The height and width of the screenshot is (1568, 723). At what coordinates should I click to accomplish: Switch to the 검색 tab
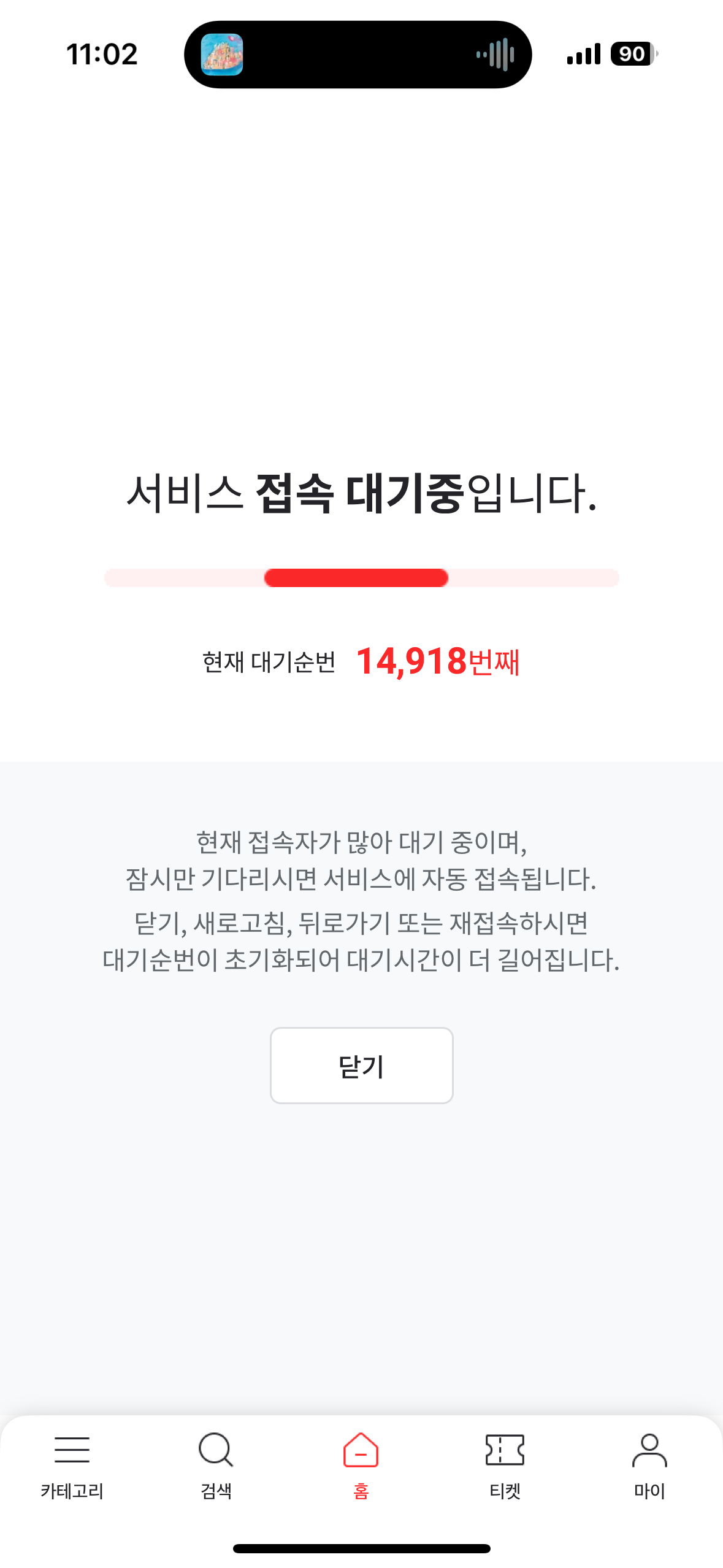point(216,1467)
